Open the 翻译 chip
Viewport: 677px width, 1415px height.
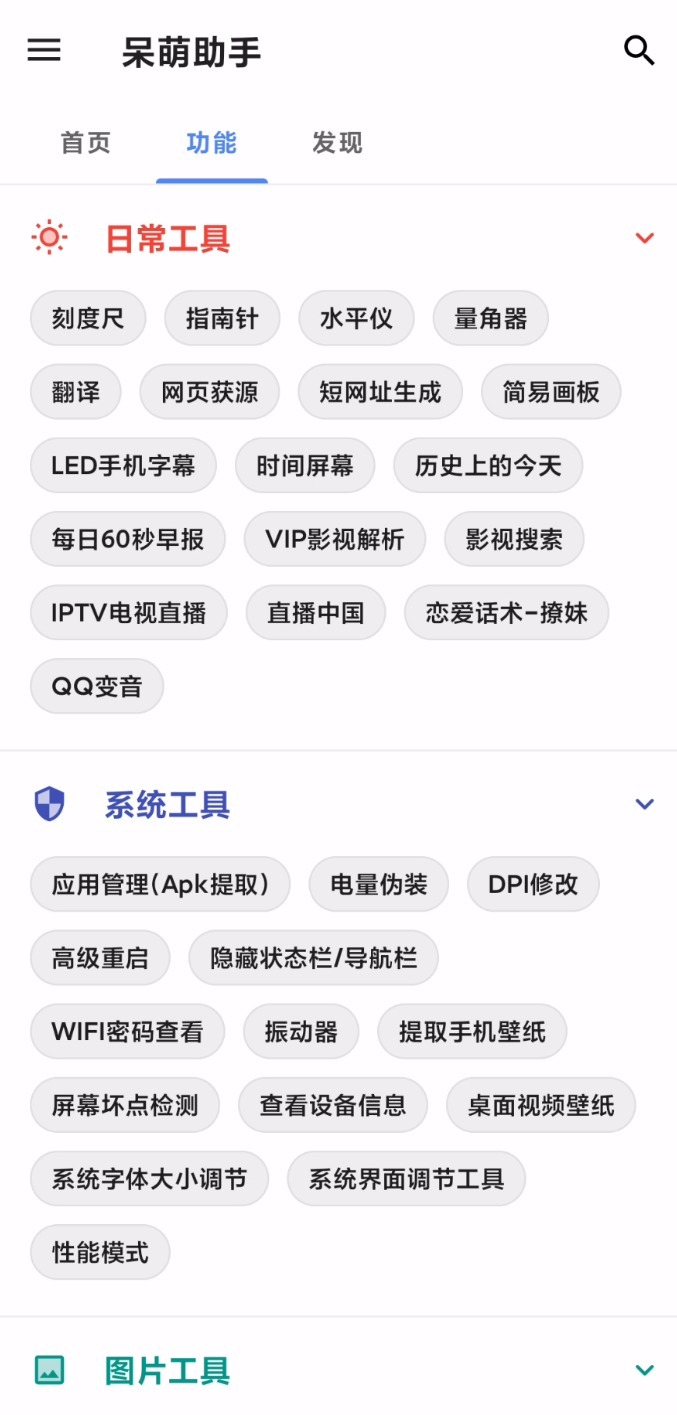coord(76,392)
